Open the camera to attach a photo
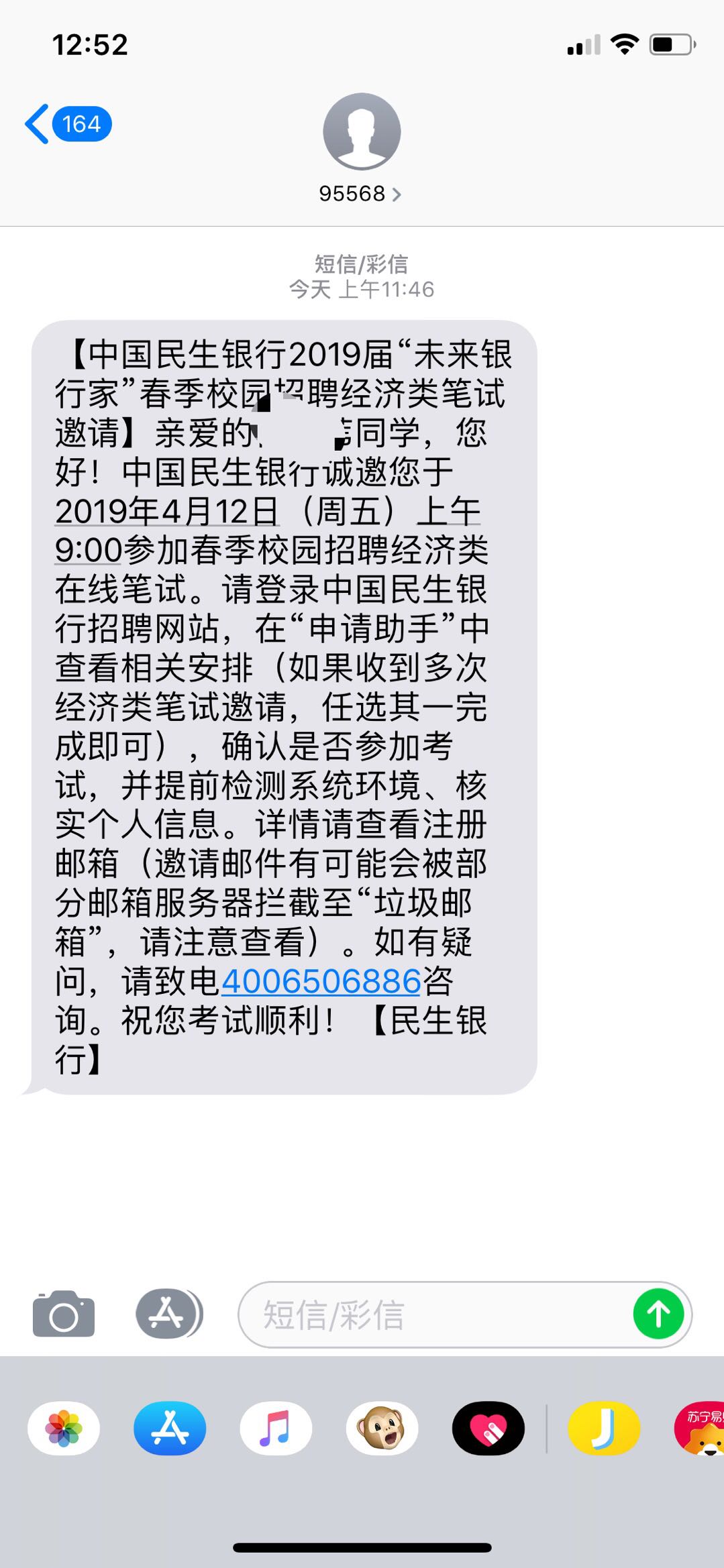Screen dimensions: 724x1568 [x=64, y=1314]
